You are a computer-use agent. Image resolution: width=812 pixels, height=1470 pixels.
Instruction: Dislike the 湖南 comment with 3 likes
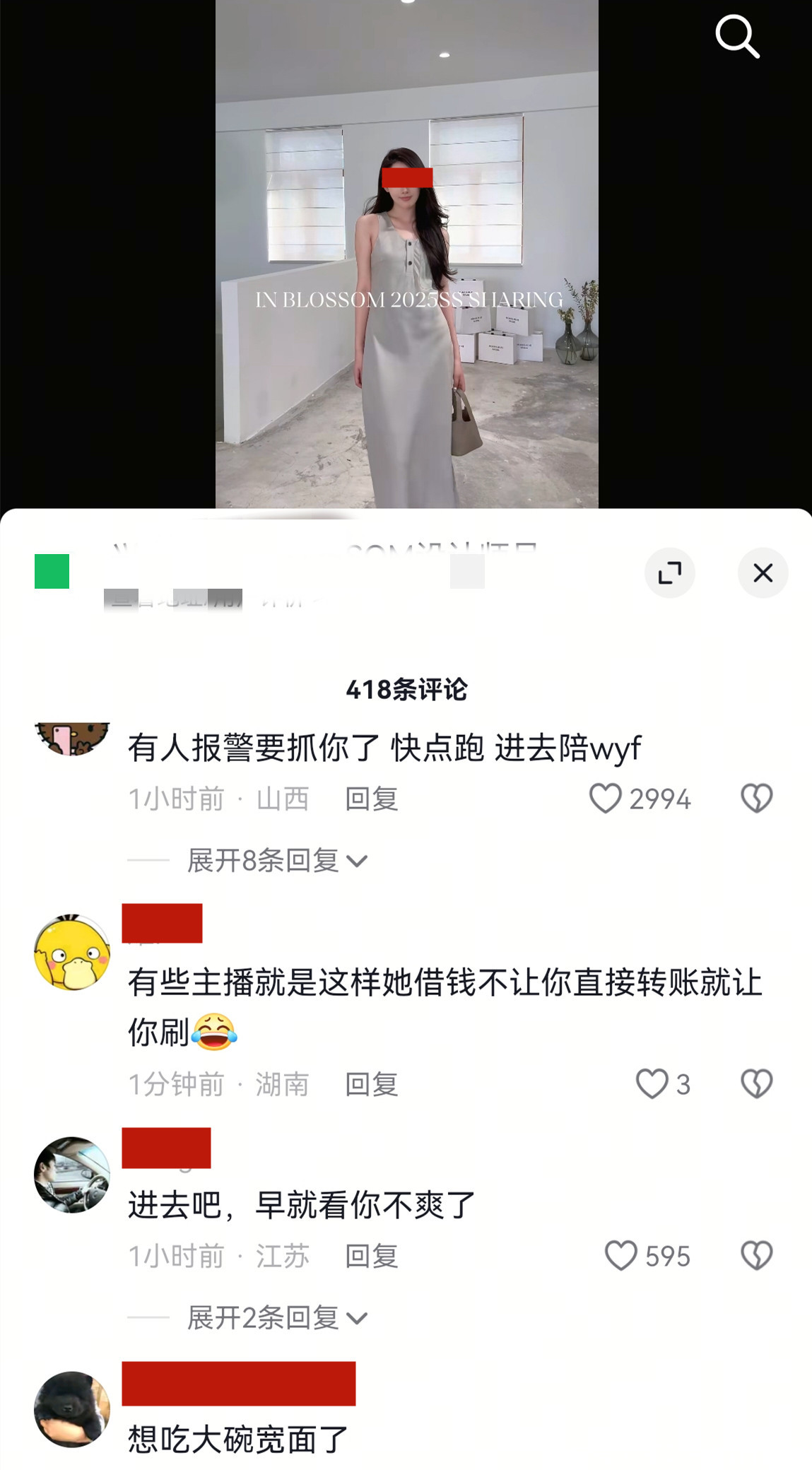(x=756, y=1084)
